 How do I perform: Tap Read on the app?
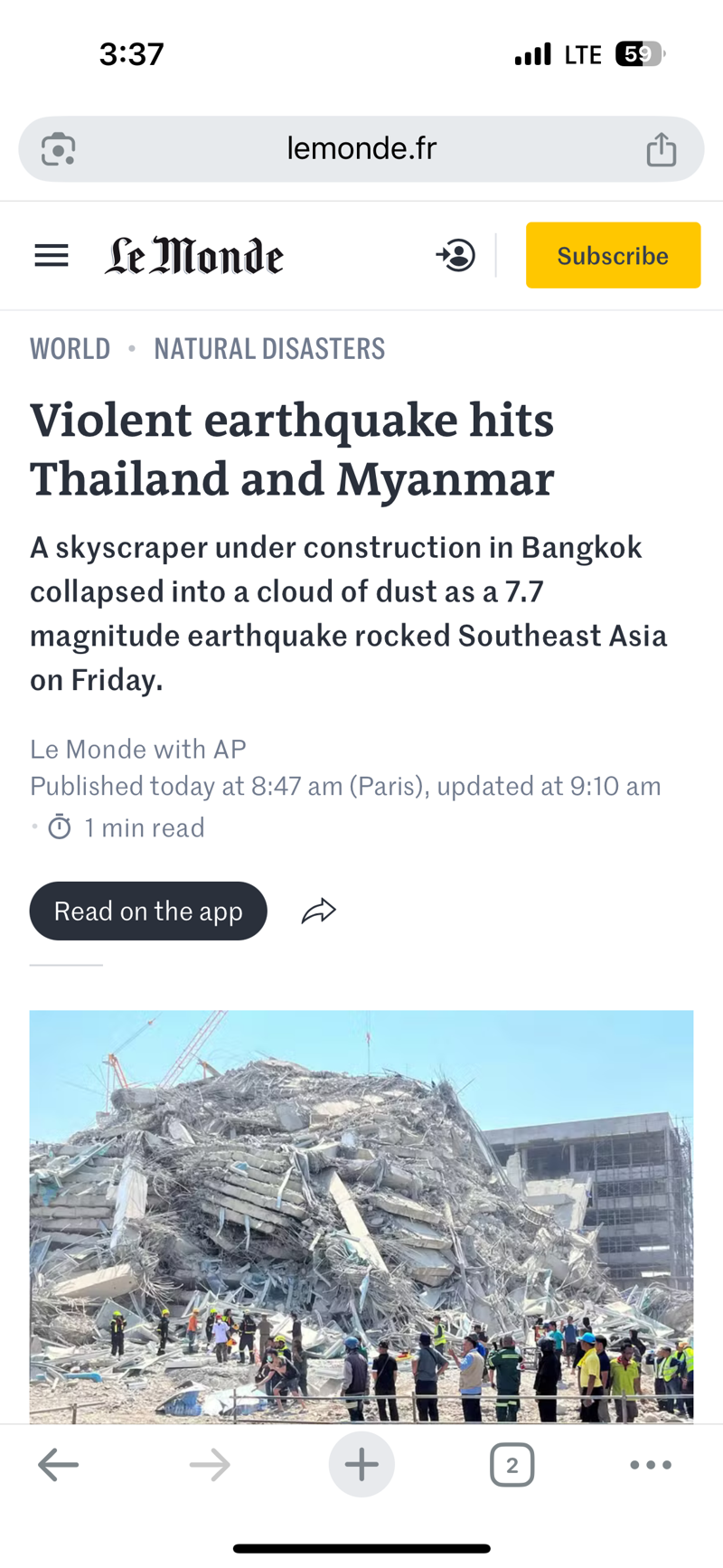[x=148, y=911]
